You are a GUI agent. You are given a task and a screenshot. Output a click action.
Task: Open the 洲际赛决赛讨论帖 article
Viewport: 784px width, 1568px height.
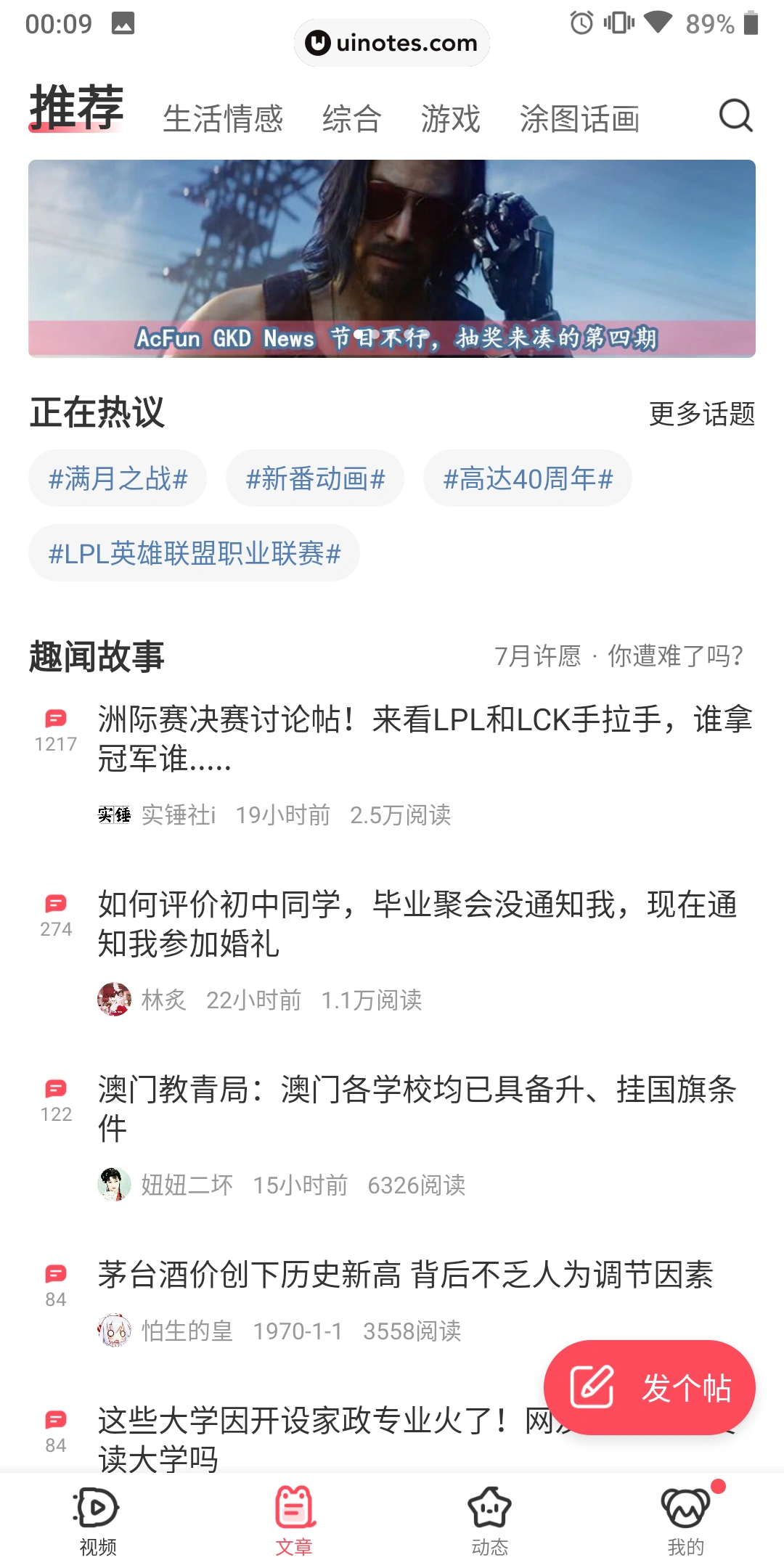click(425, 739)
